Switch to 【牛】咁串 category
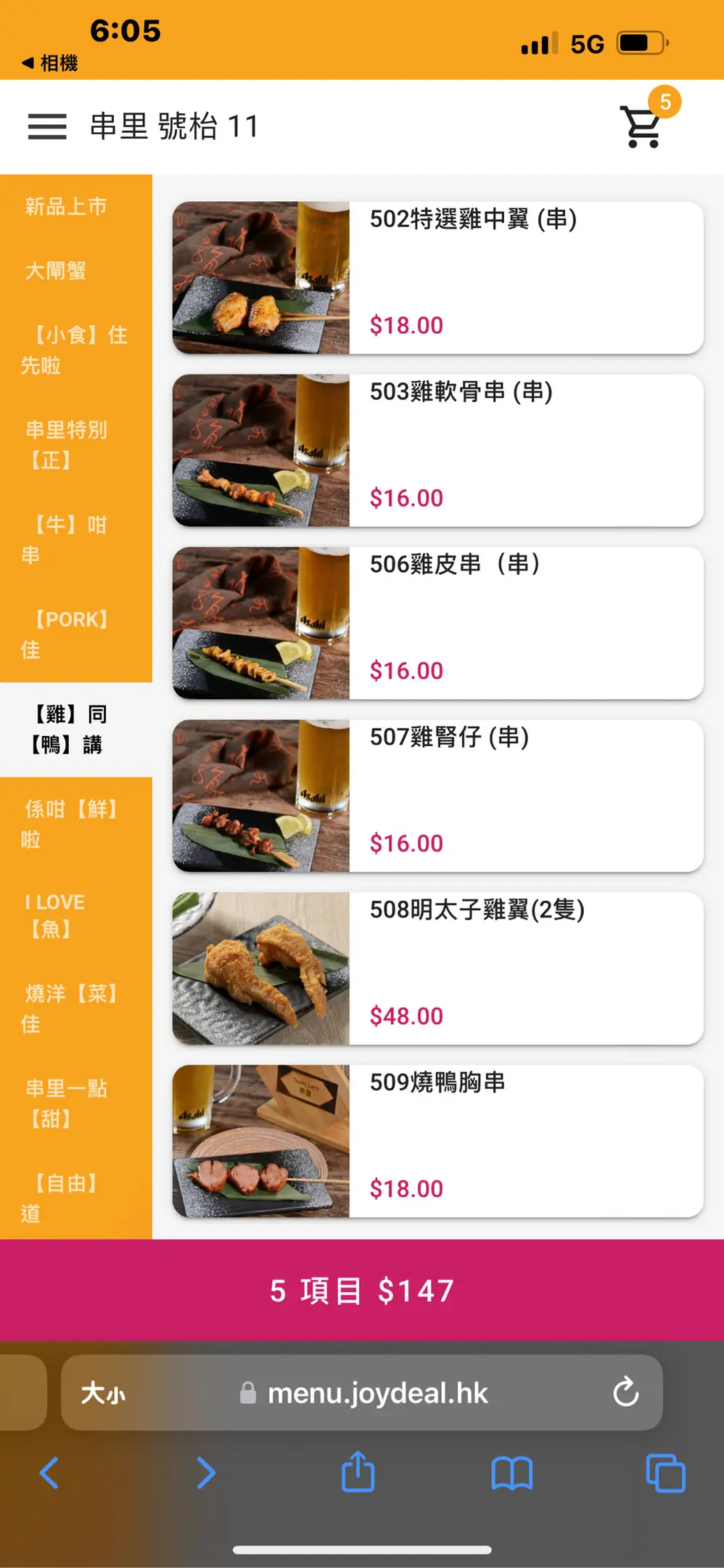 [65, 539]
